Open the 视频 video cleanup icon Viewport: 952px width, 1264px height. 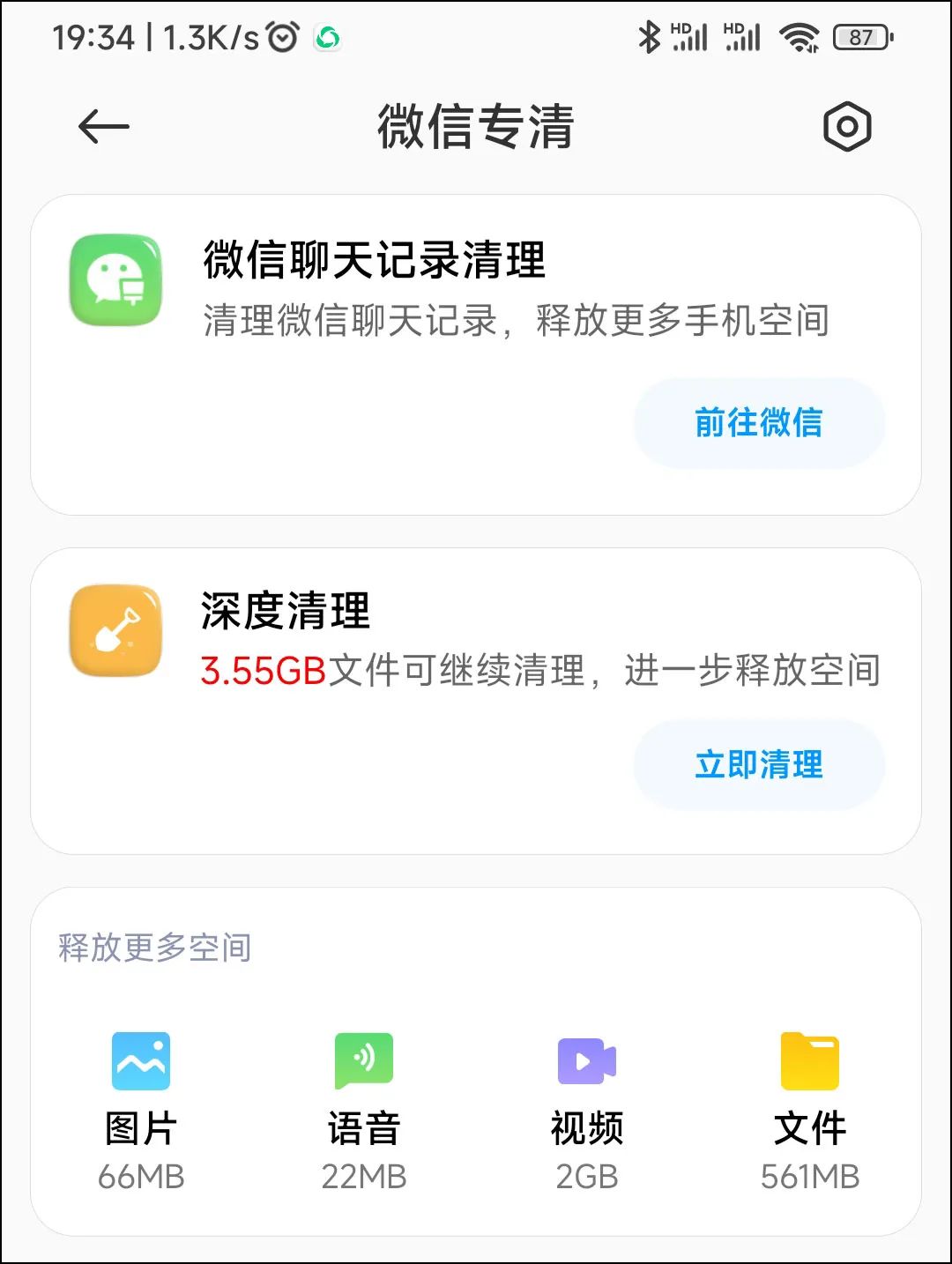[584, 1060]
